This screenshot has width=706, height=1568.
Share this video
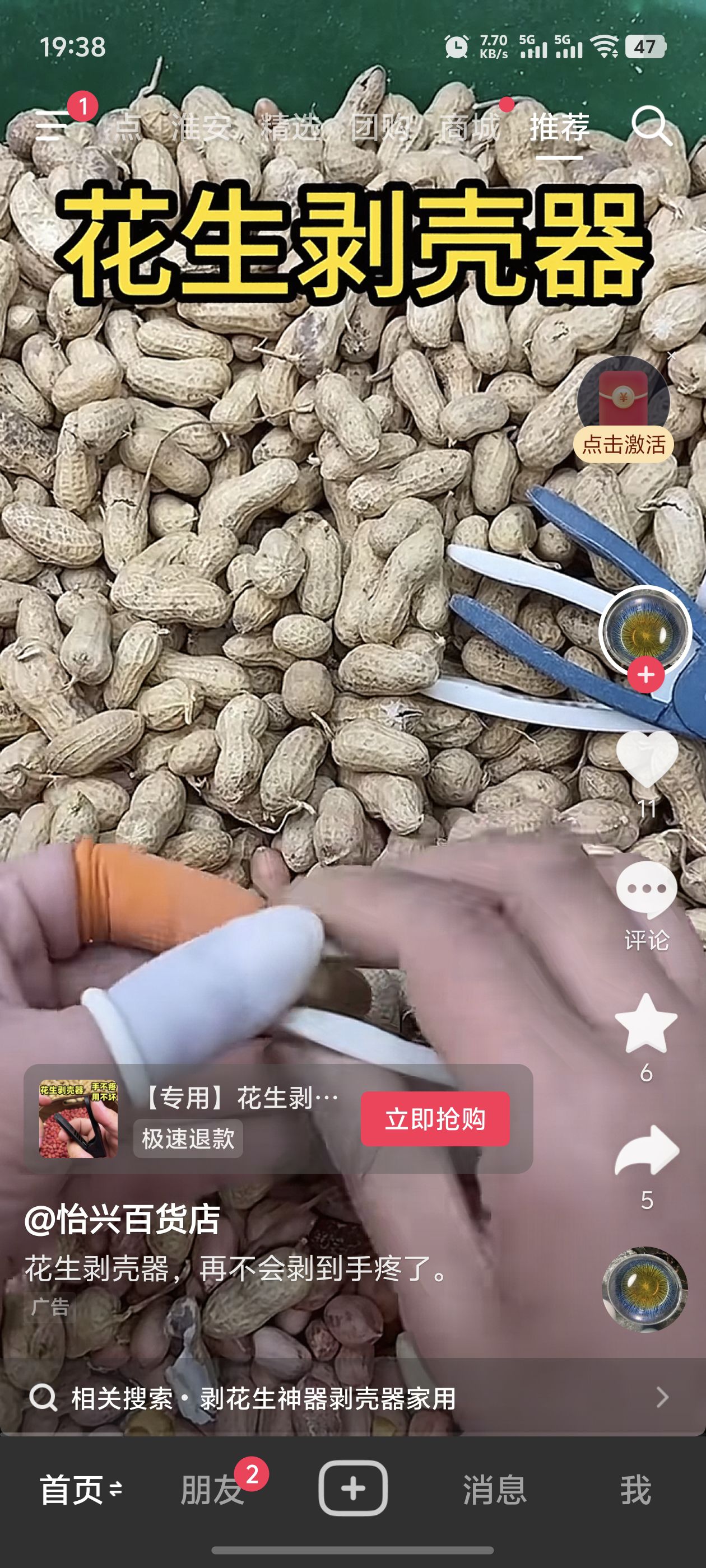coord(646,1150)
